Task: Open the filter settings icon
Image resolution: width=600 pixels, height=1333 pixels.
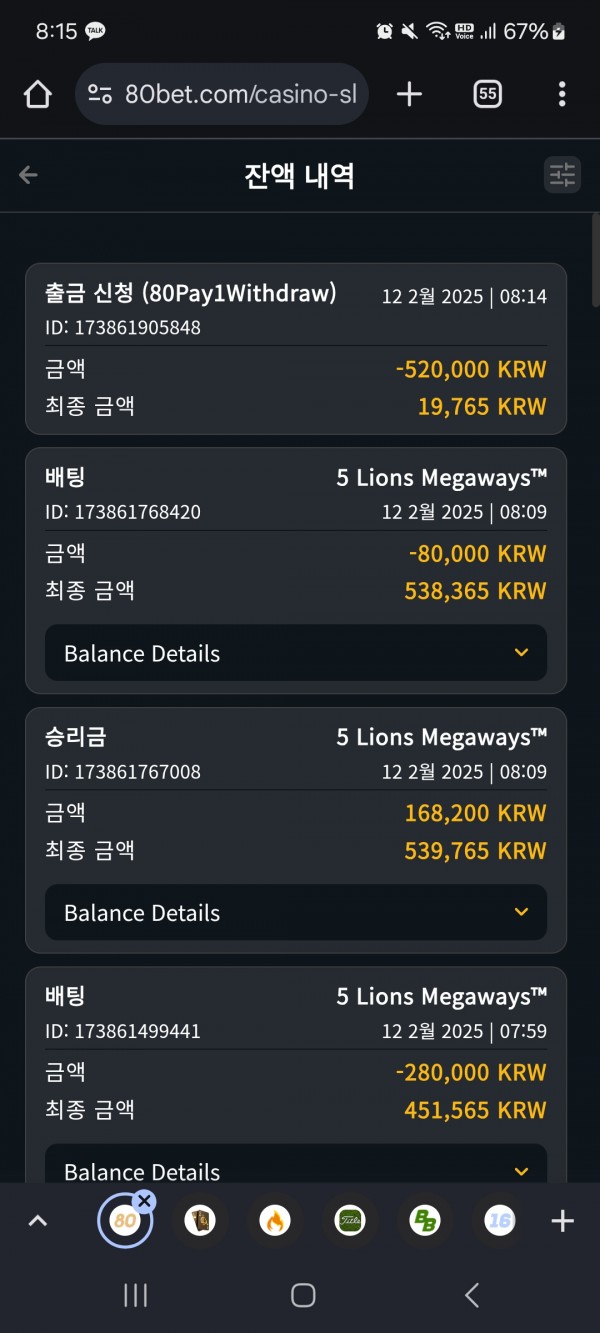Action: 563,176
